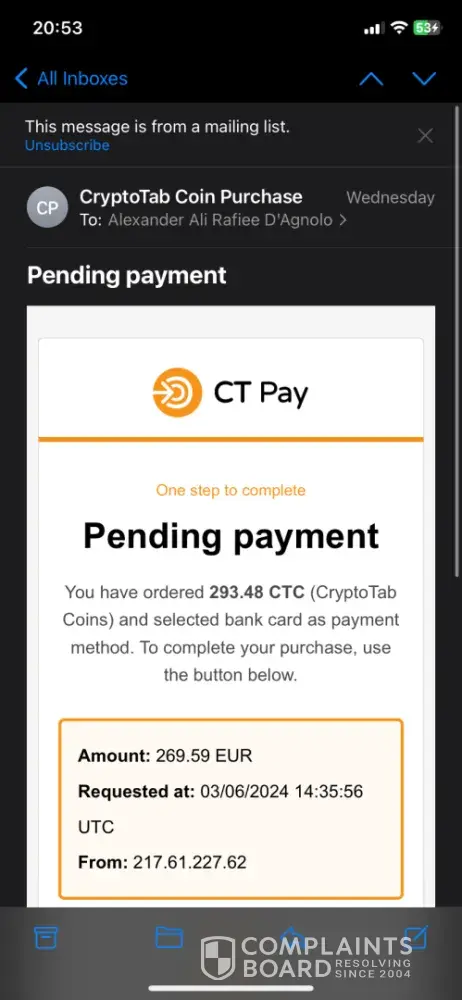Compose a new email
Image resolution: width=462 pixels, height=1000 pixels.
pos(416,938)
